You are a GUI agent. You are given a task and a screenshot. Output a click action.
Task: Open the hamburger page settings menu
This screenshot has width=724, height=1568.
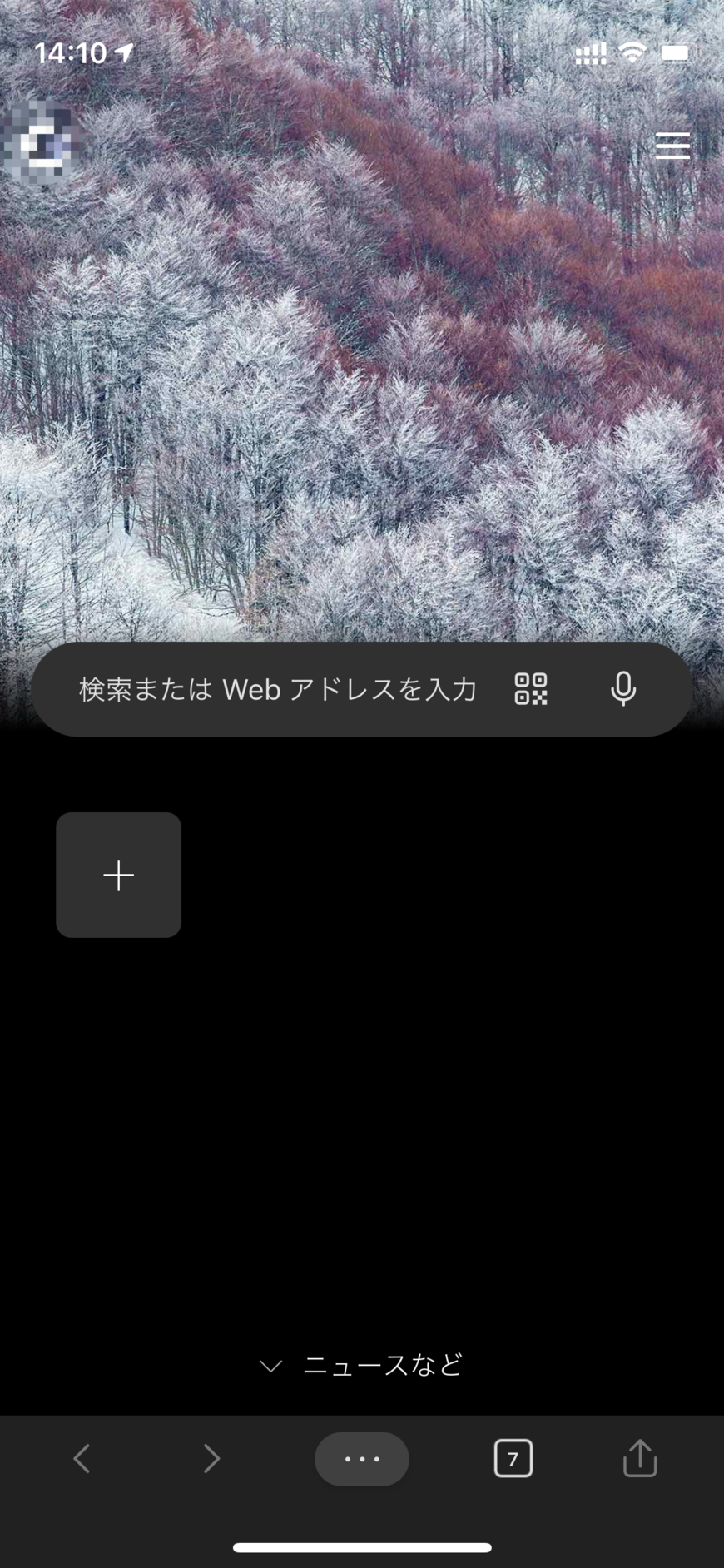point(672,146)
